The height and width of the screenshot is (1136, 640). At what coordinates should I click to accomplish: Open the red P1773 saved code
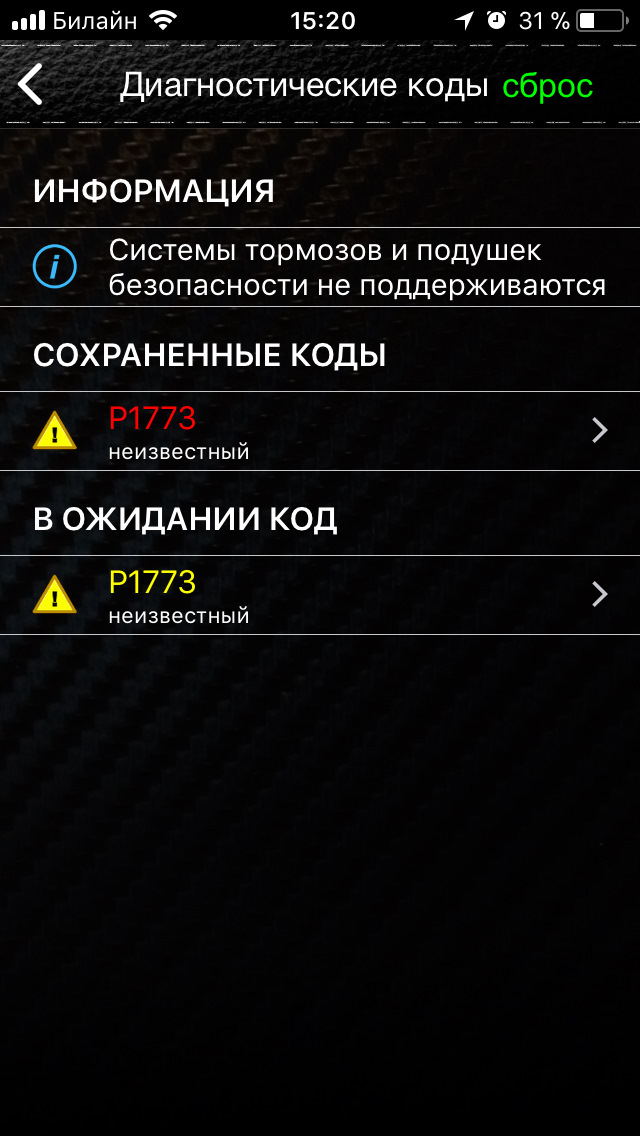pos(320,431)
